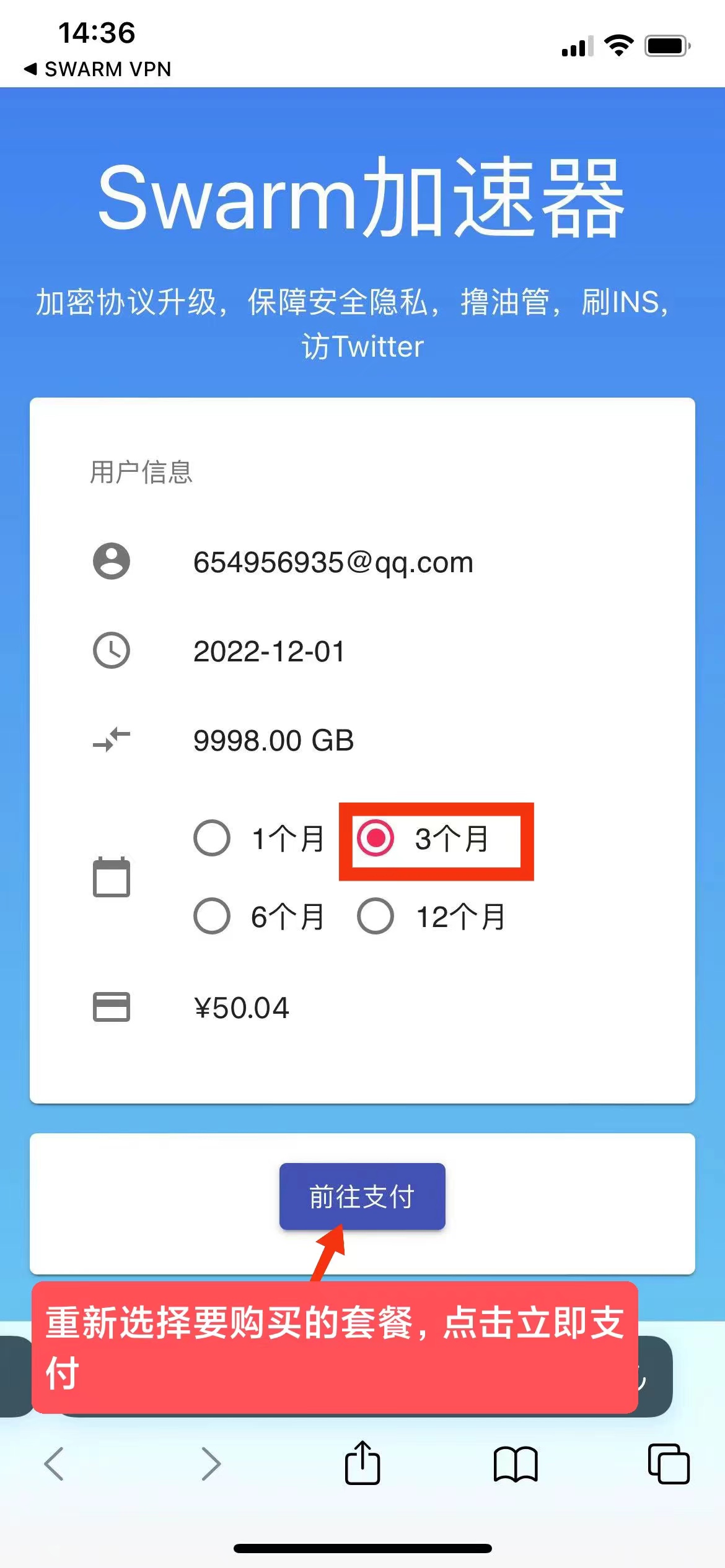Select the 3个月 plan option

376,838
